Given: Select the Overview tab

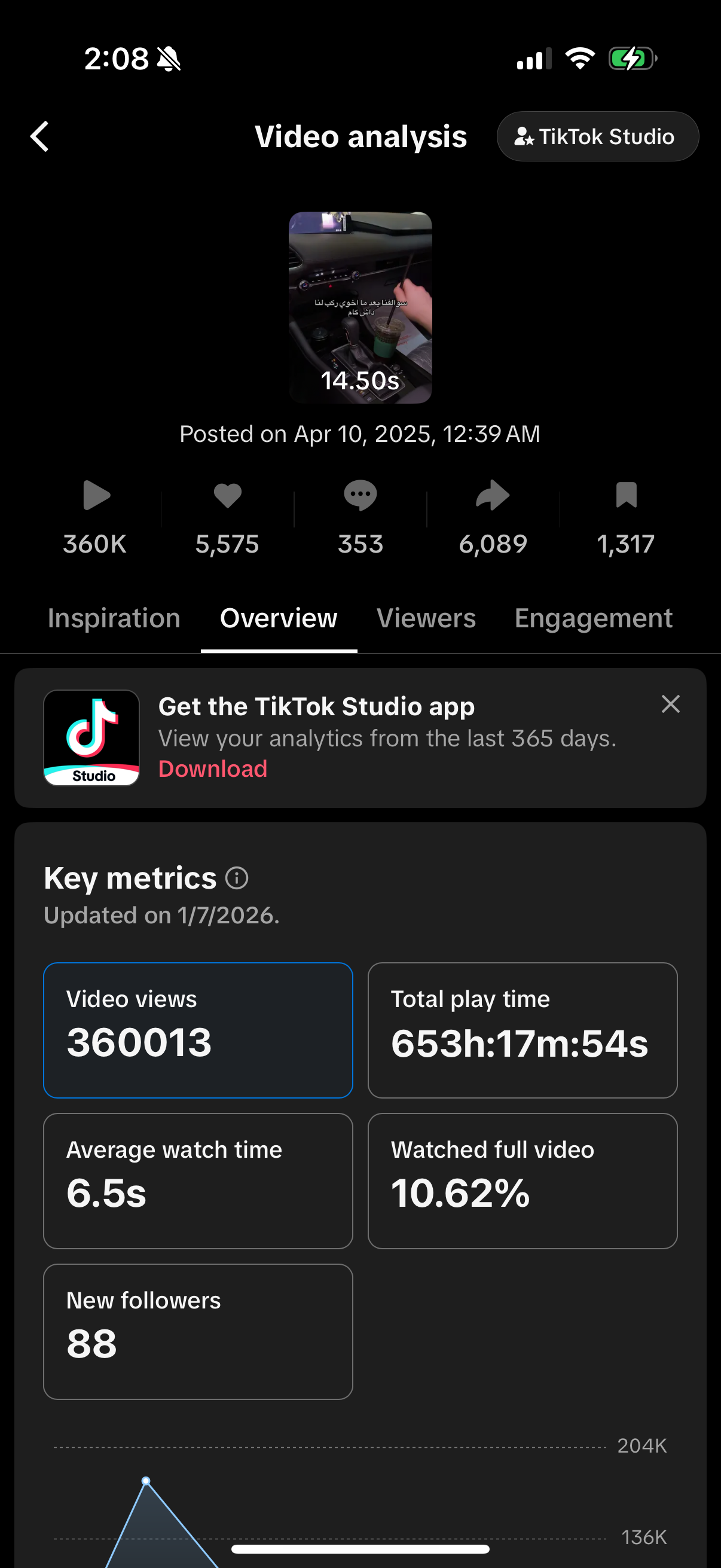Looking at the screenshot, I should (279, 618).
